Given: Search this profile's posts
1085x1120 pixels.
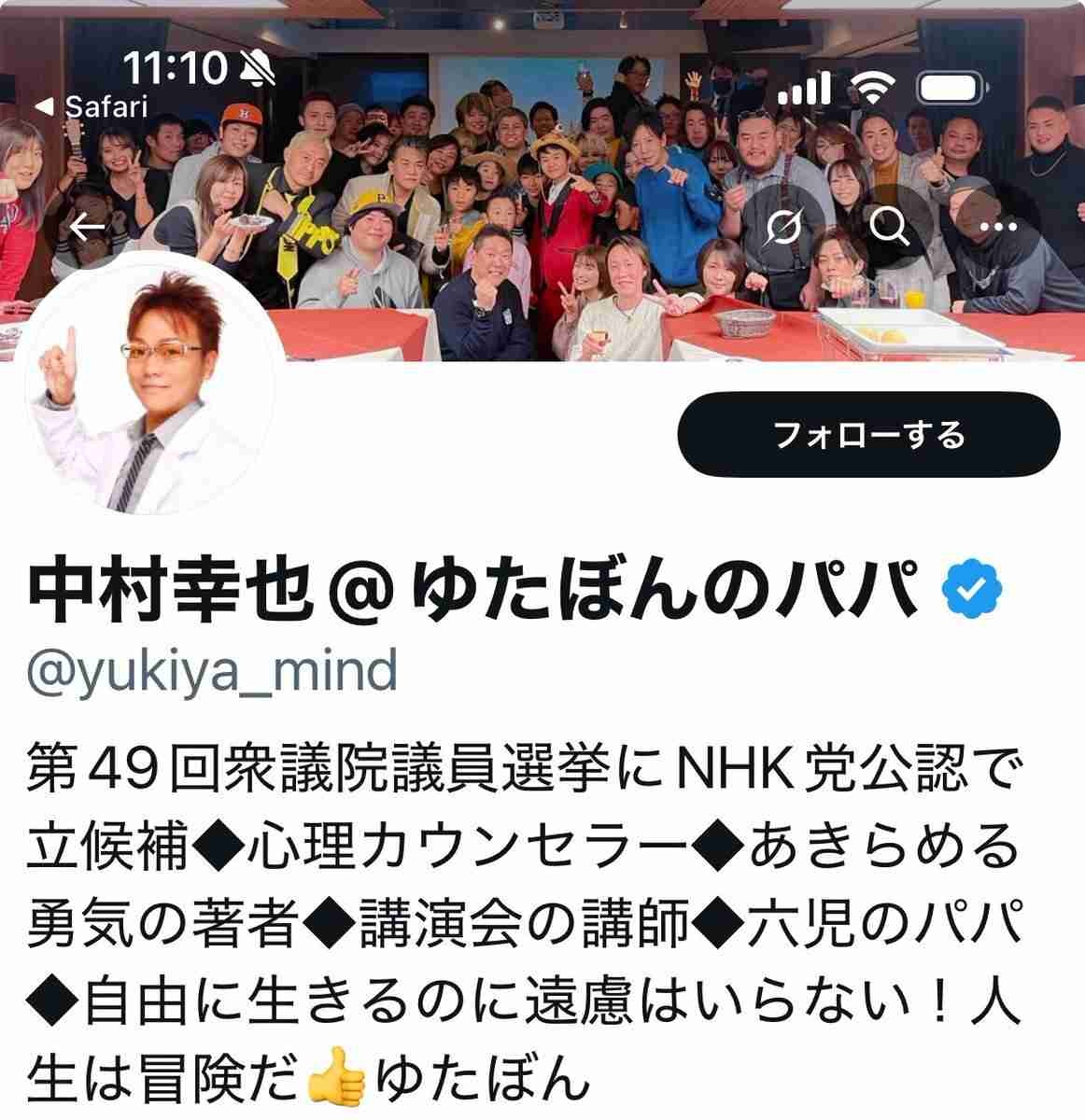Looking at the screenshot, I should (x=888, y=226).
